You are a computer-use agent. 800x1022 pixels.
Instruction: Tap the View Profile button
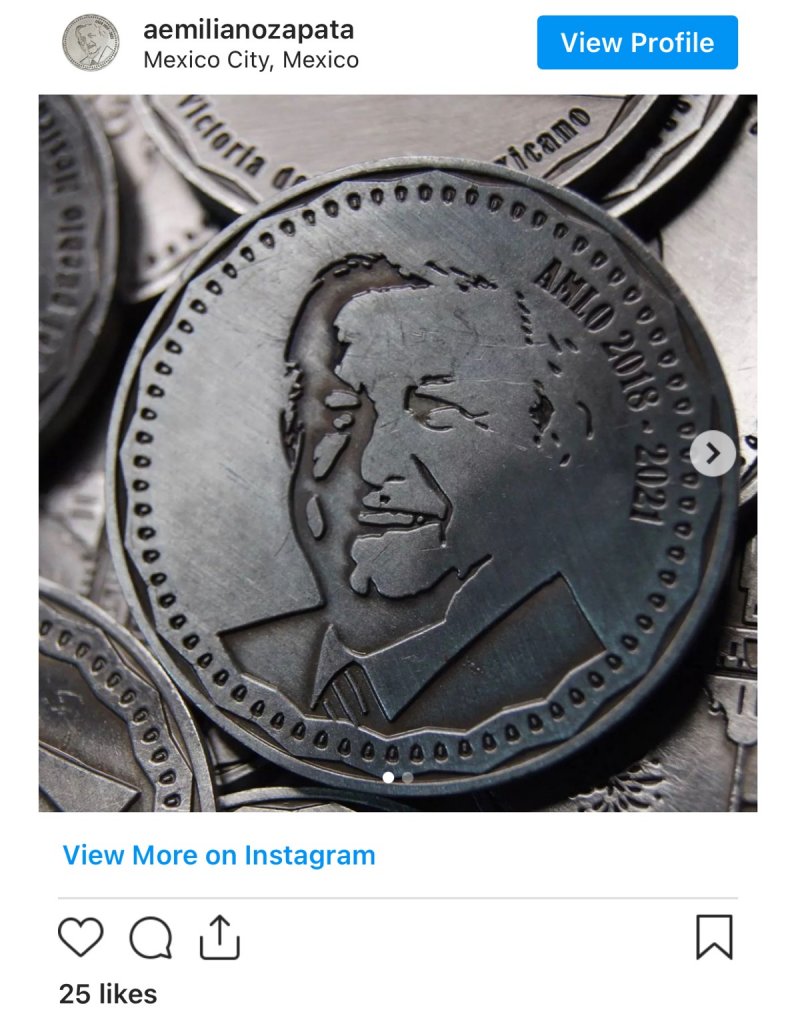tap(637, 43)
